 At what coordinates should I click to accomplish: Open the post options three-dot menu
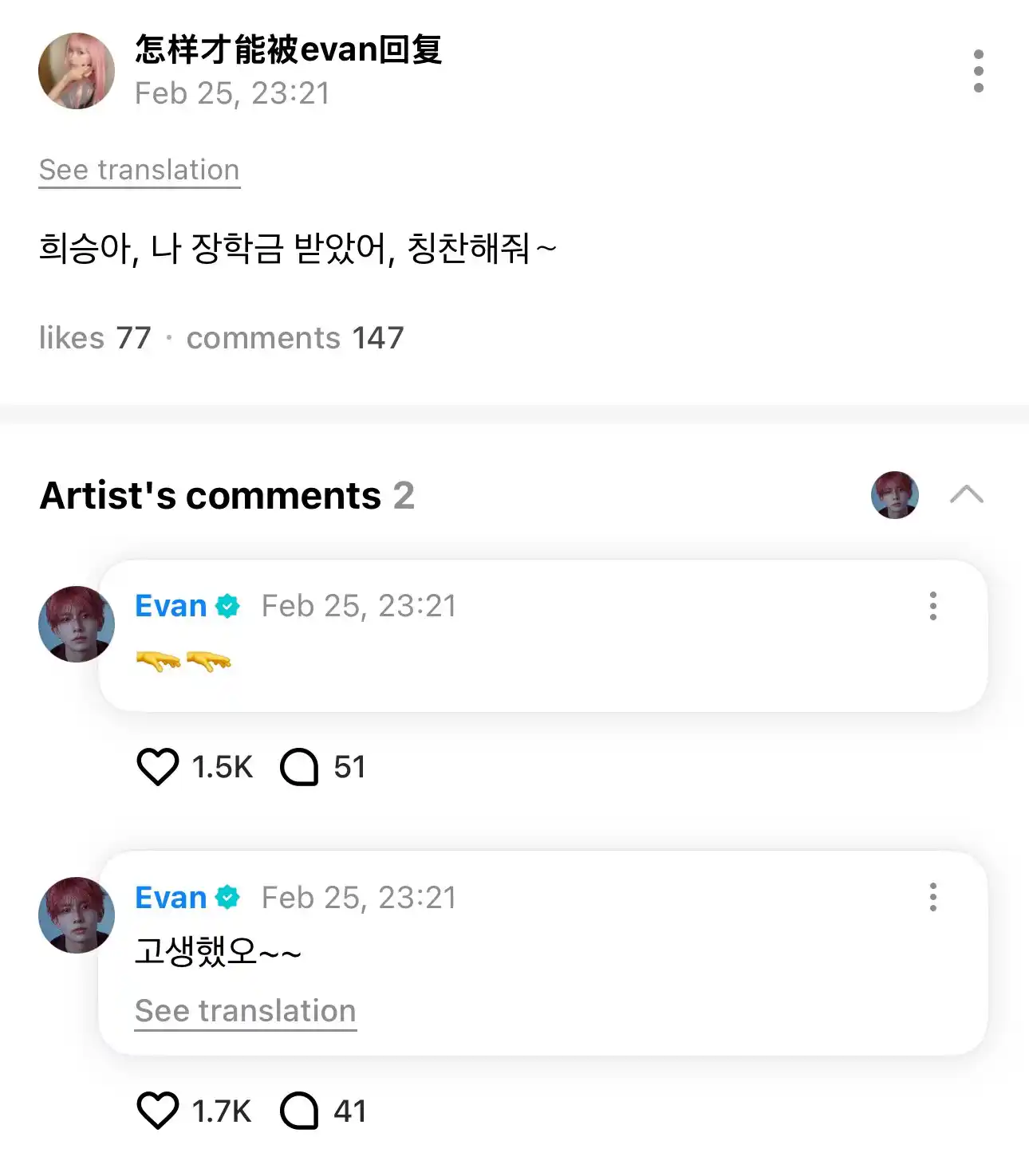[x=979, y=70]
